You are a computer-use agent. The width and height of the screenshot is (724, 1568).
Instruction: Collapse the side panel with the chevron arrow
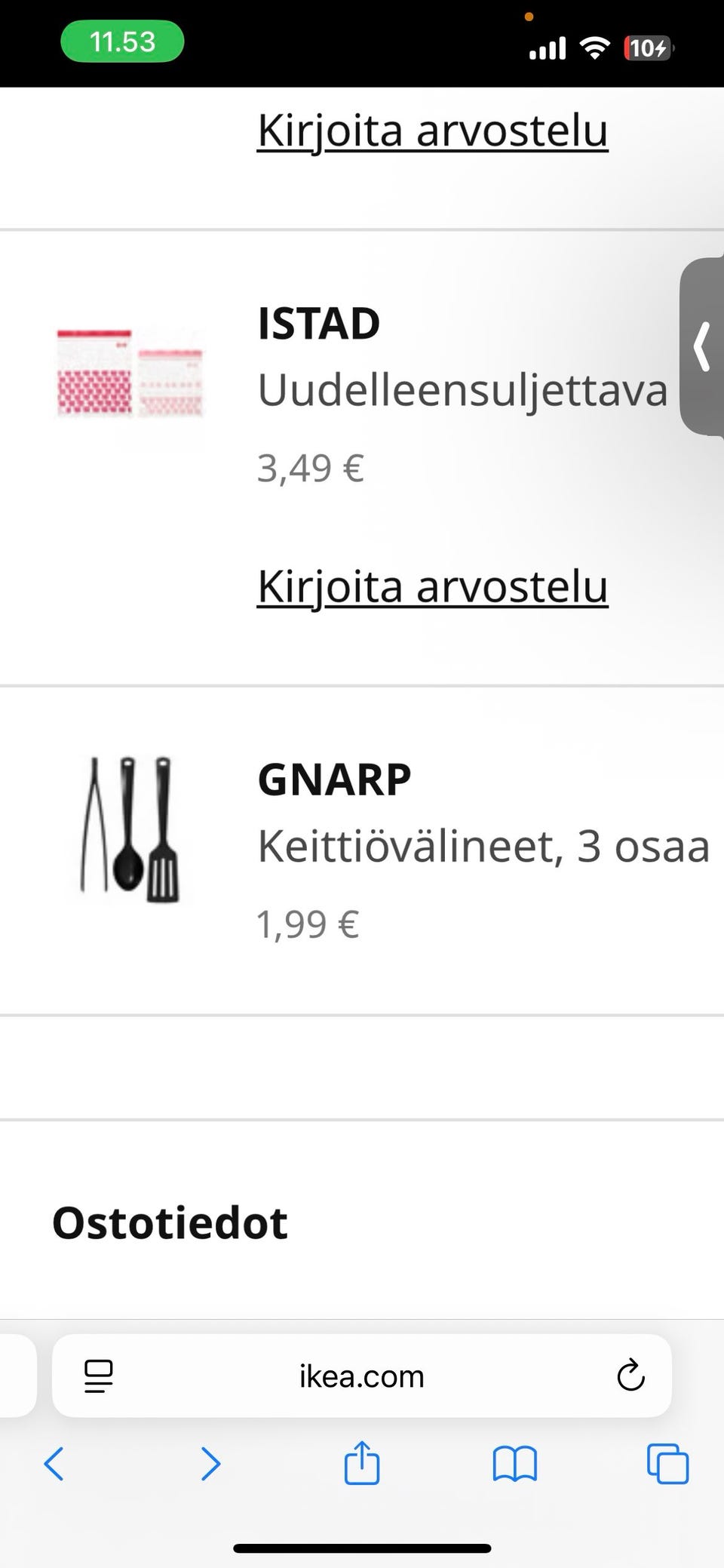701,347
